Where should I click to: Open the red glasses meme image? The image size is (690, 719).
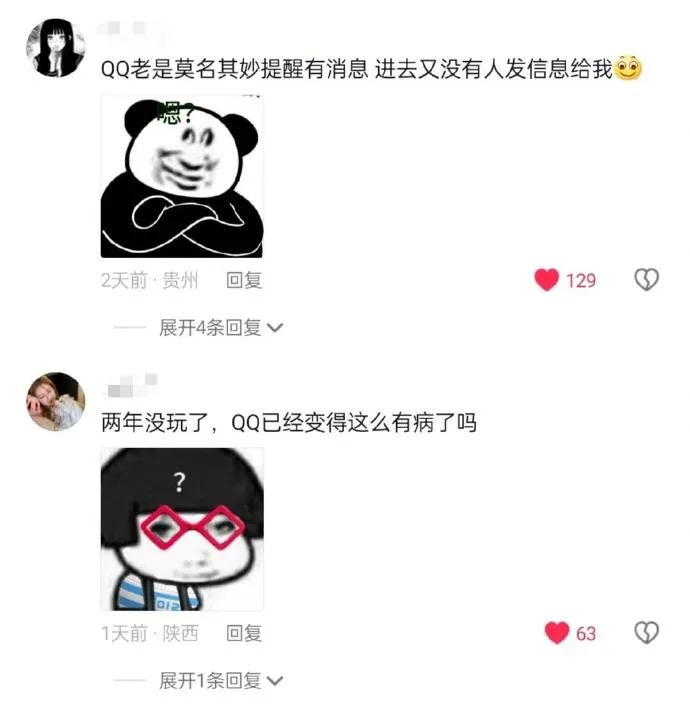click(182, 529)
